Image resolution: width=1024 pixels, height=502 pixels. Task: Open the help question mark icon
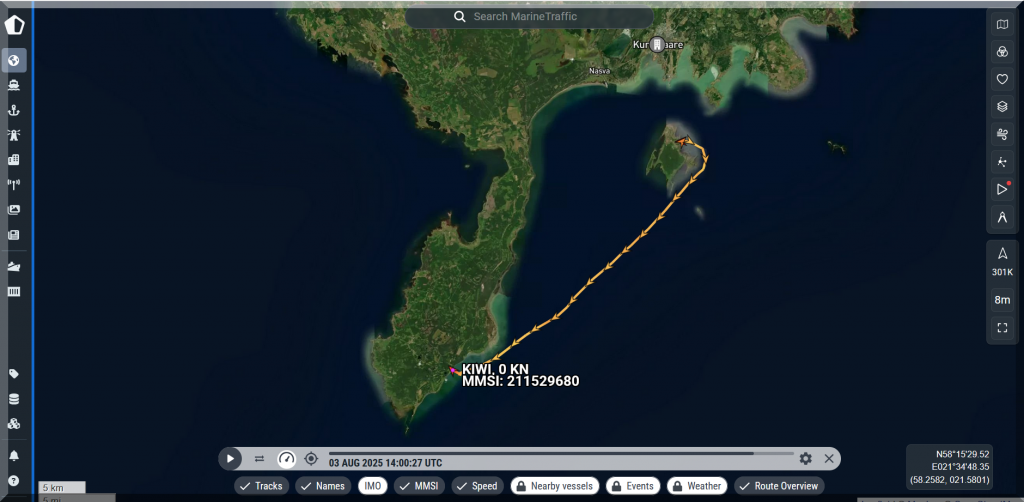14,481
